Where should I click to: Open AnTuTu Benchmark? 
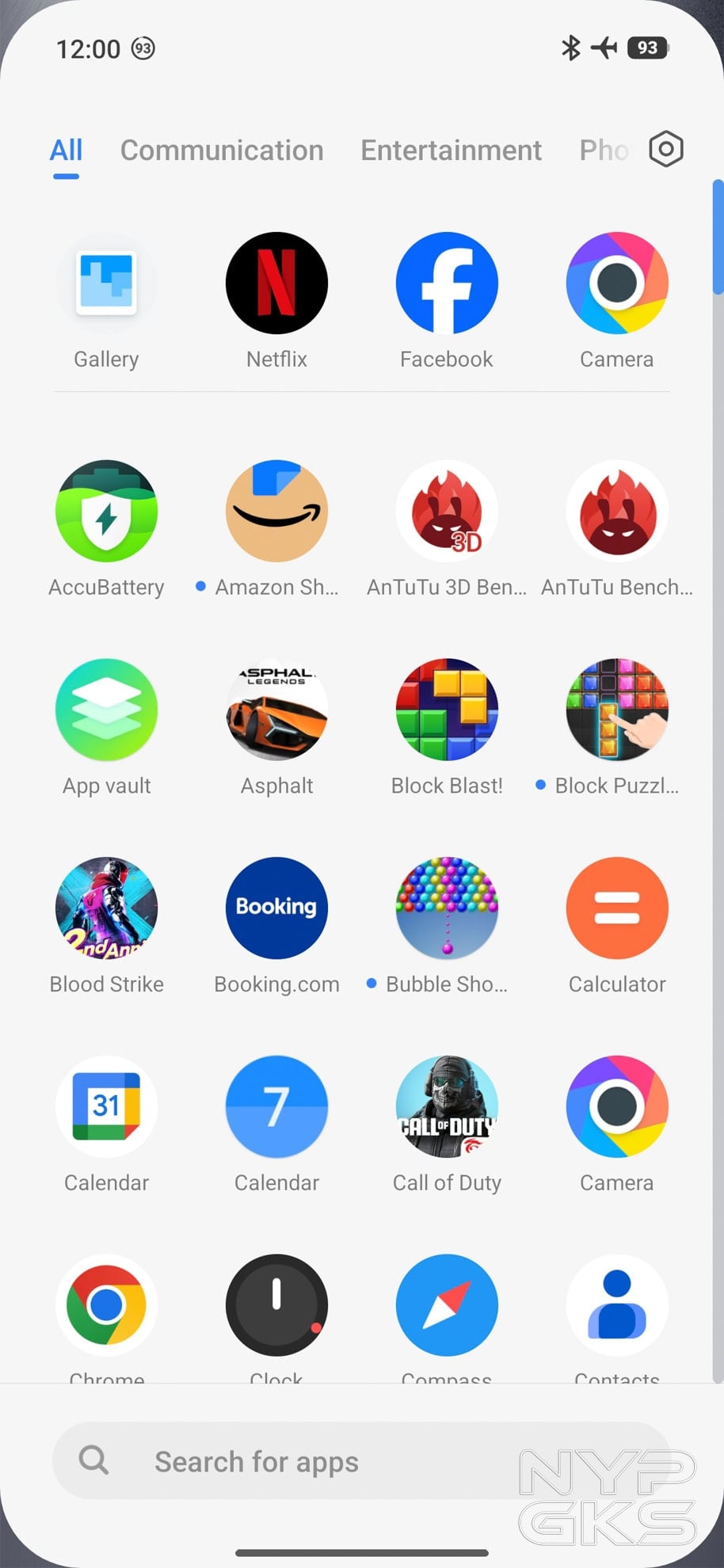[617, 512]
